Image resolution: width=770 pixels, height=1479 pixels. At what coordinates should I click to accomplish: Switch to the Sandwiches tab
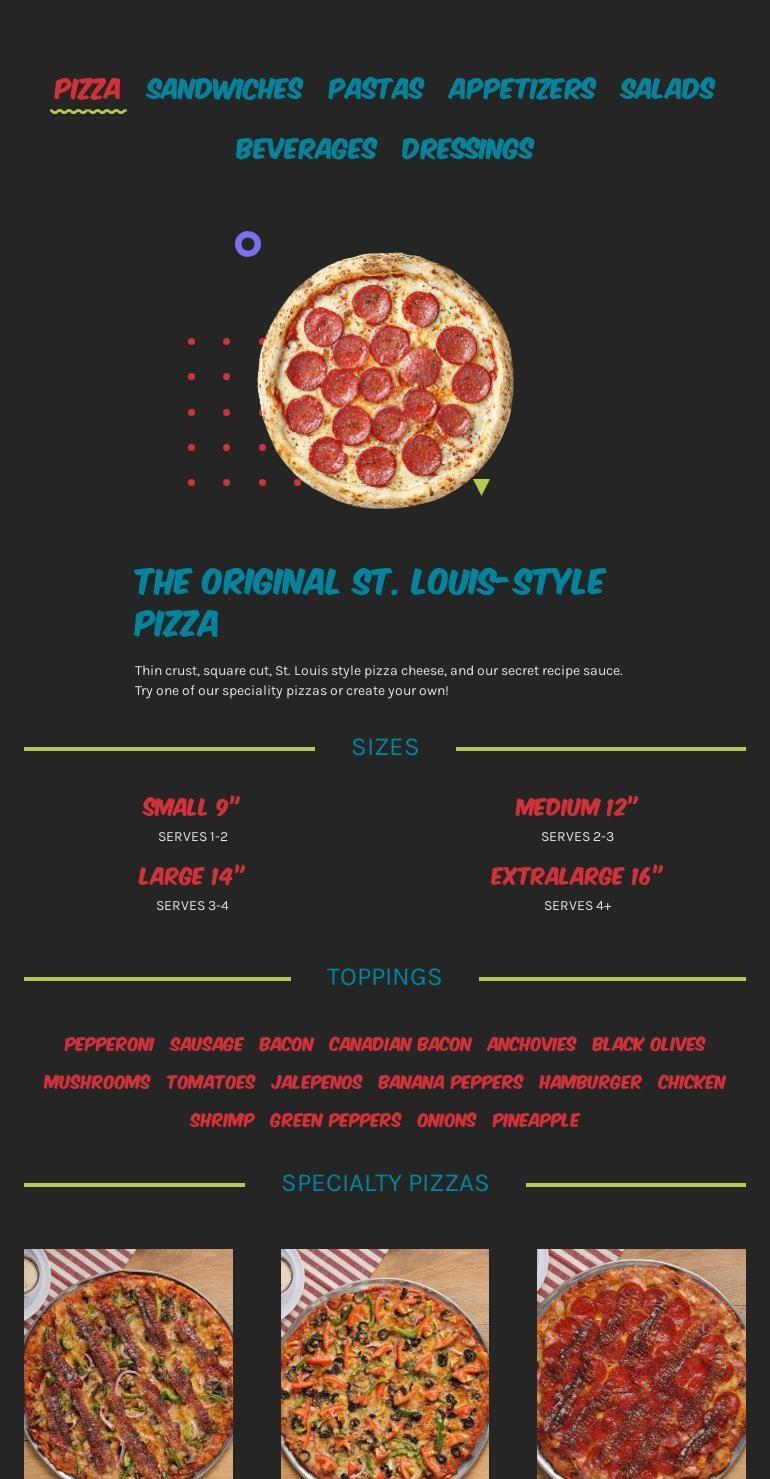[x=224, y=89]
